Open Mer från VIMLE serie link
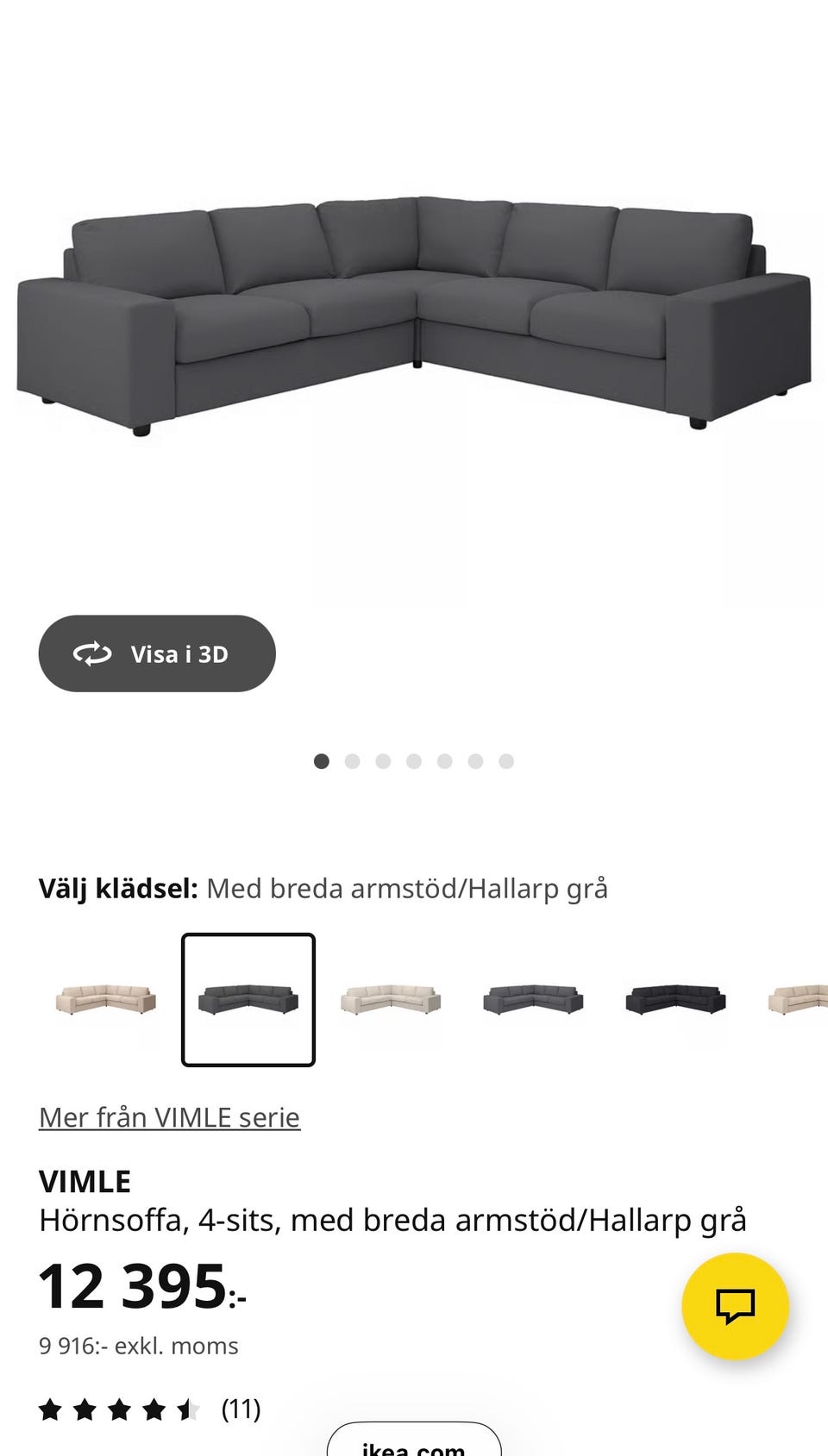Image resolution: width=828 pixels, height=1456 pixels. (x=169, y=1116)
